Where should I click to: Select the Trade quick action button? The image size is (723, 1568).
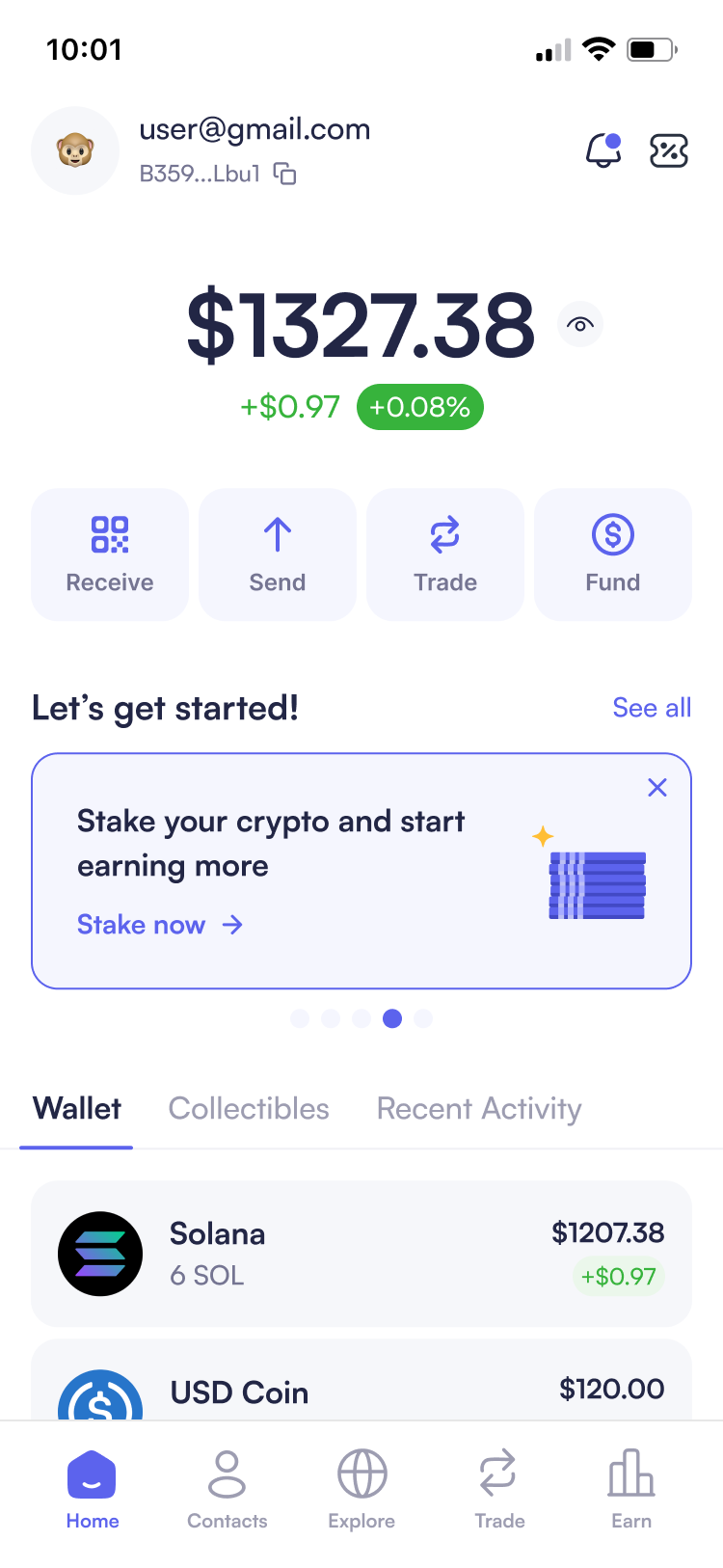[x=445, y=554]
